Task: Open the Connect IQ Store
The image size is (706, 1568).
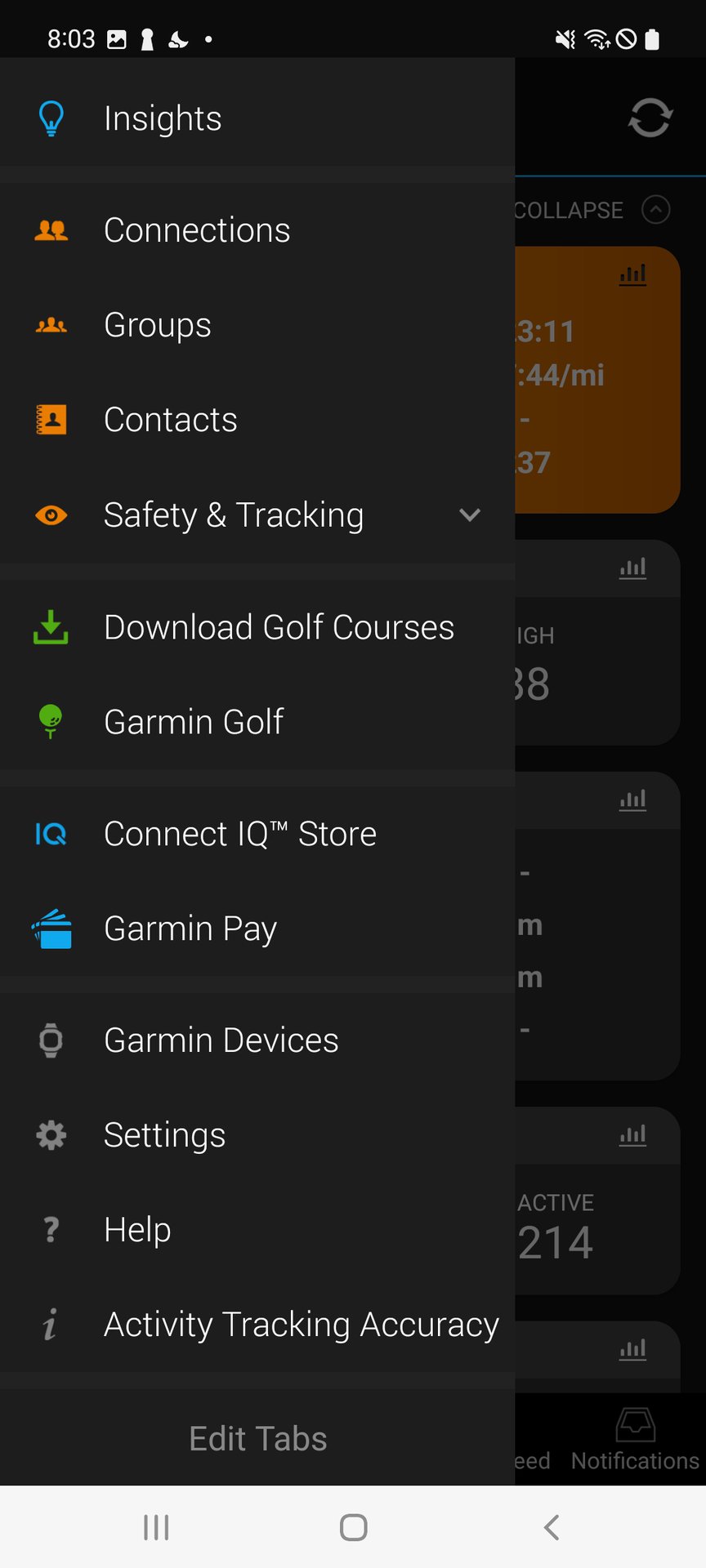Action: [x=240, y=834]
